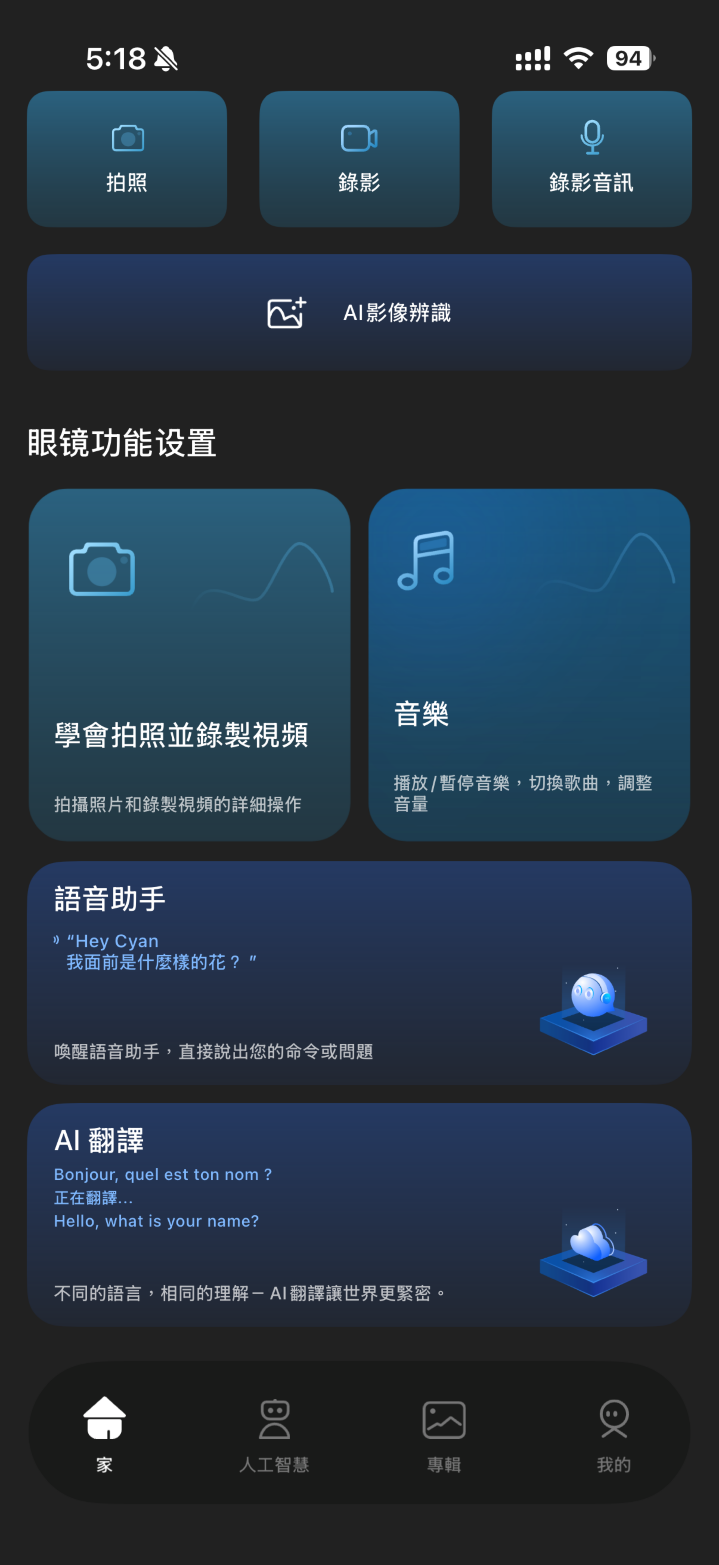Open the 音樂 music controls card

pyautogui.click(x=529, y=664)
